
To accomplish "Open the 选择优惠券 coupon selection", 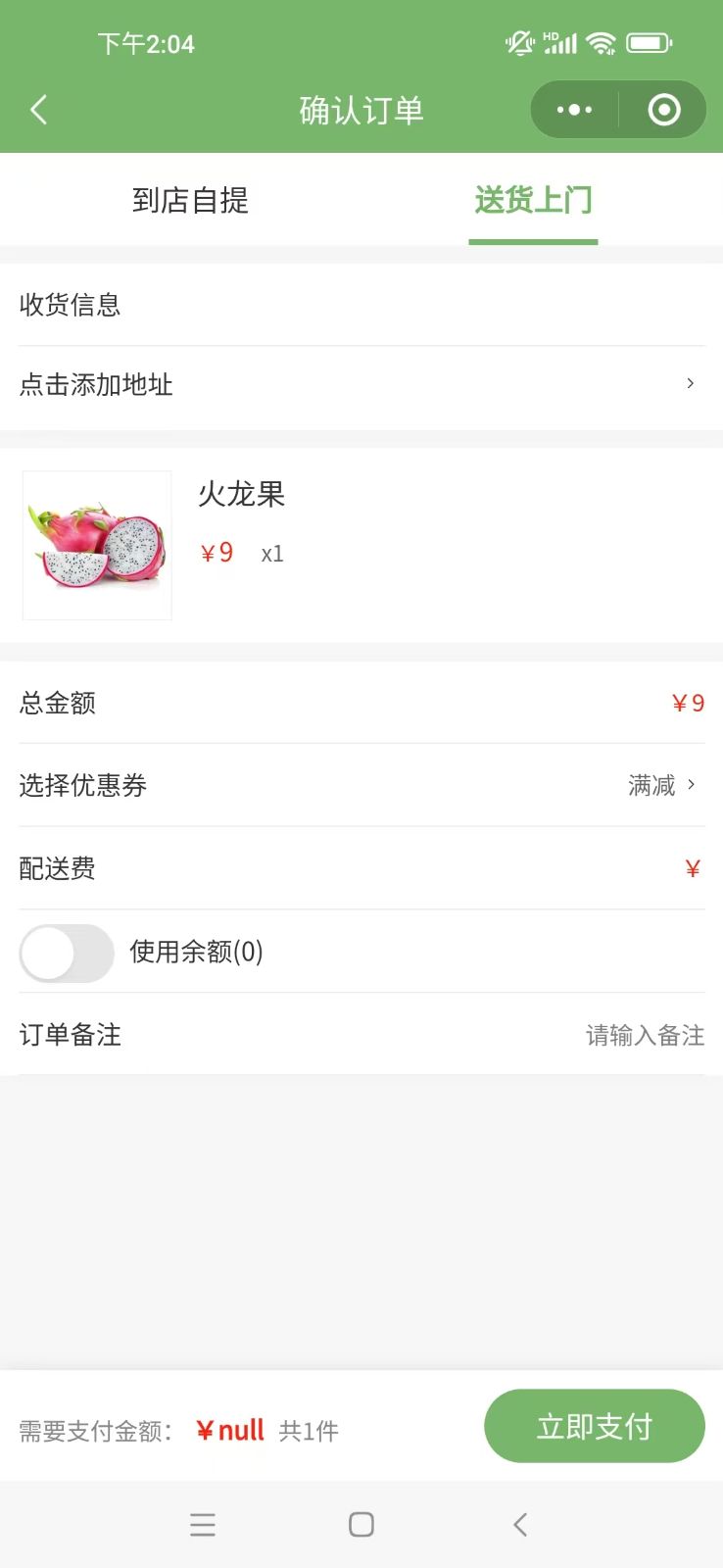I will click(361, 785).
